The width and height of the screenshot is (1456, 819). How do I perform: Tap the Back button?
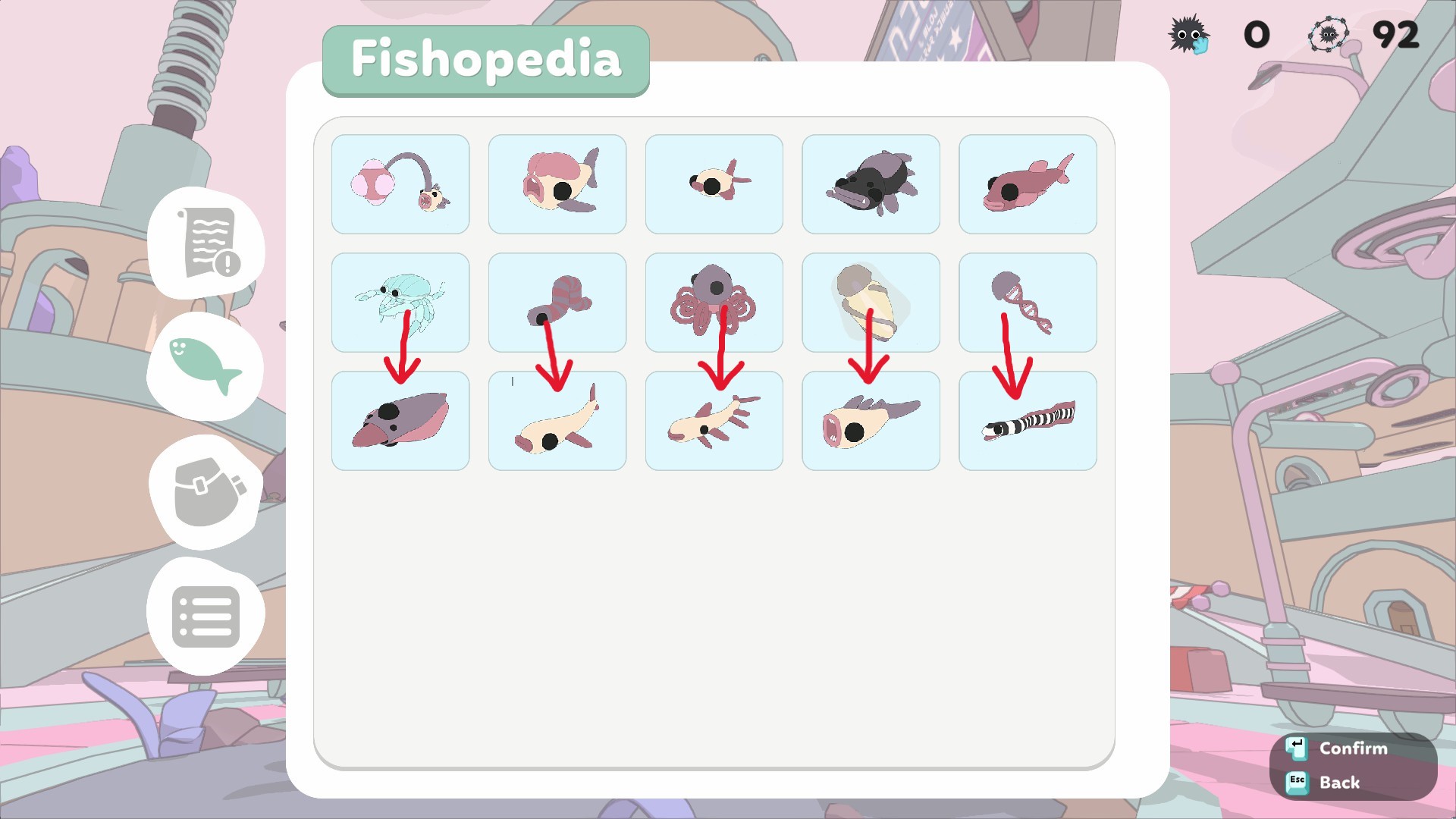point(1338,783)
